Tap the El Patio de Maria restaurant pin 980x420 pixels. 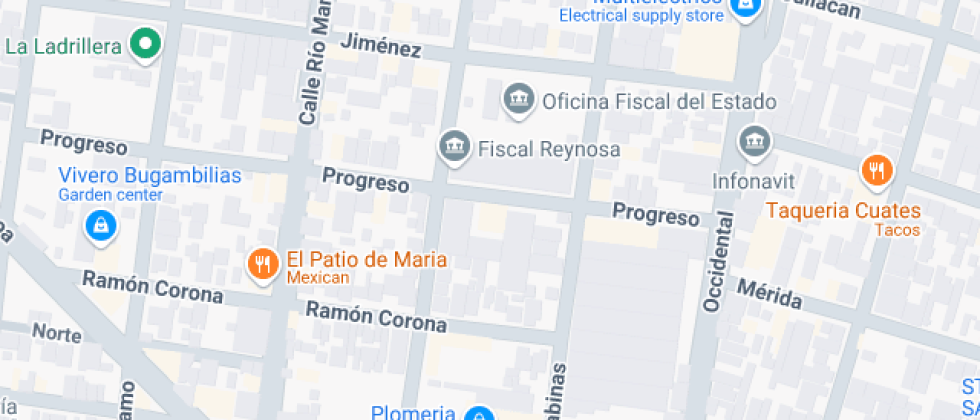(x=263, y=263)
